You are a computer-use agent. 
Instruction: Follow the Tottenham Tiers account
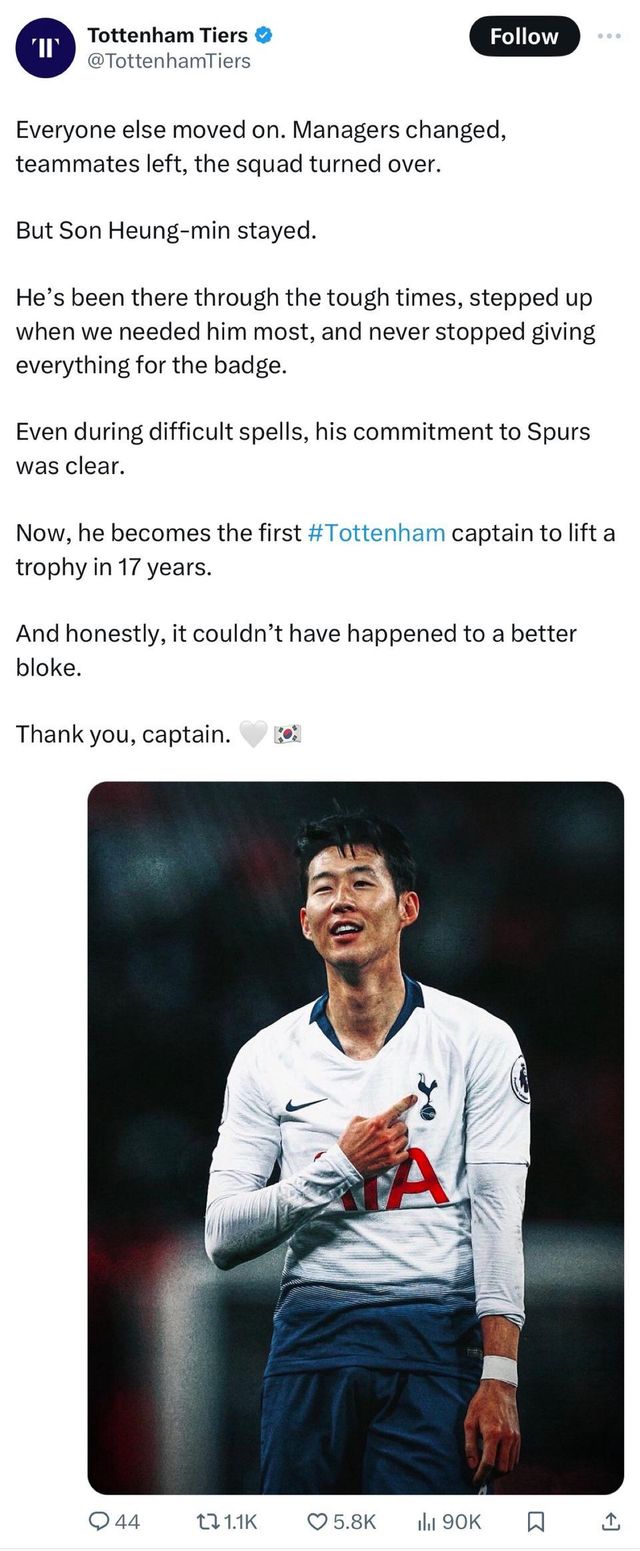click(524, 37)
